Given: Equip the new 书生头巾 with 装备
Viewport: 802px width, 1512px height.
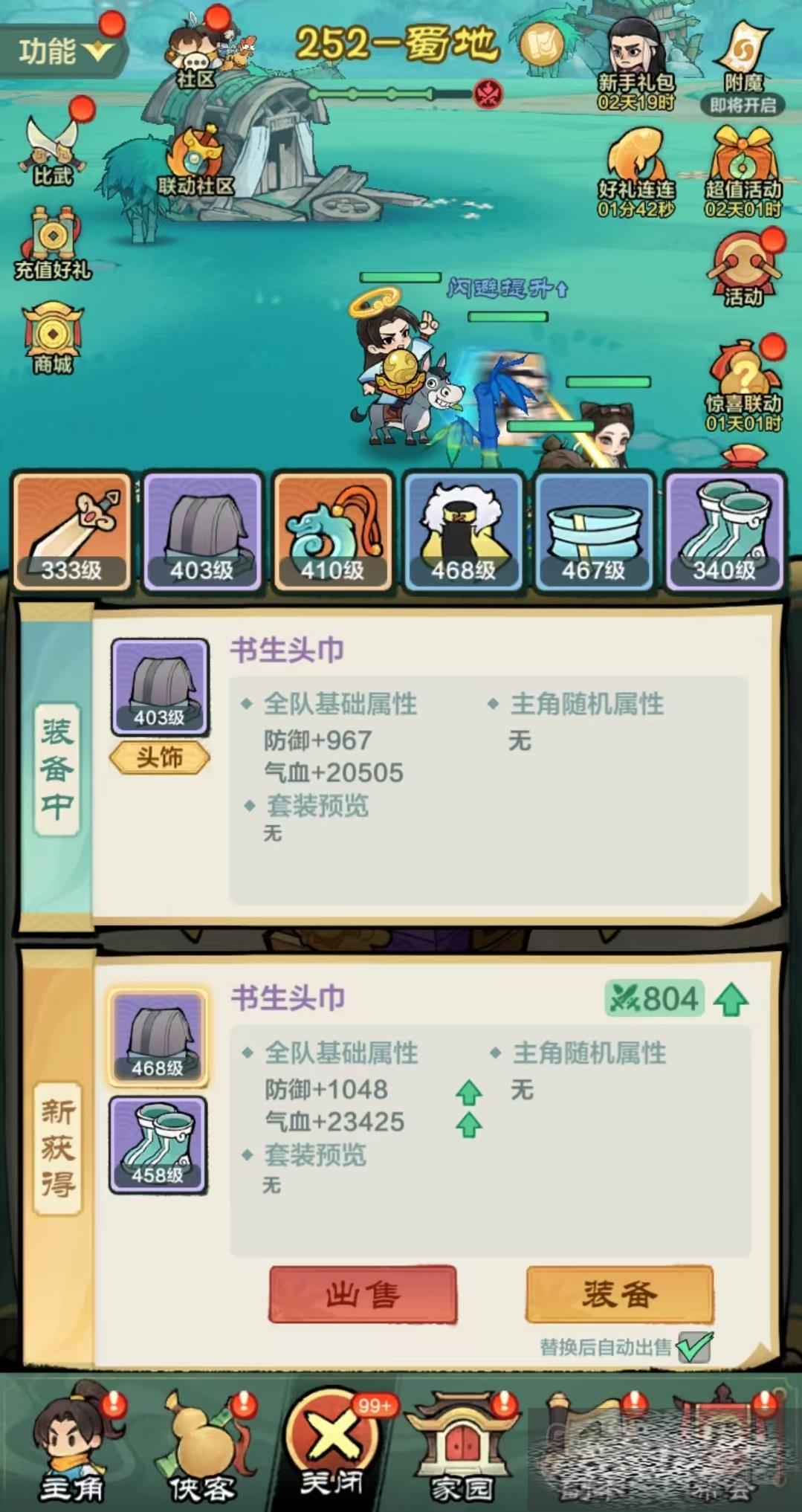Looking at the screenshot, I should (619, 1294).
